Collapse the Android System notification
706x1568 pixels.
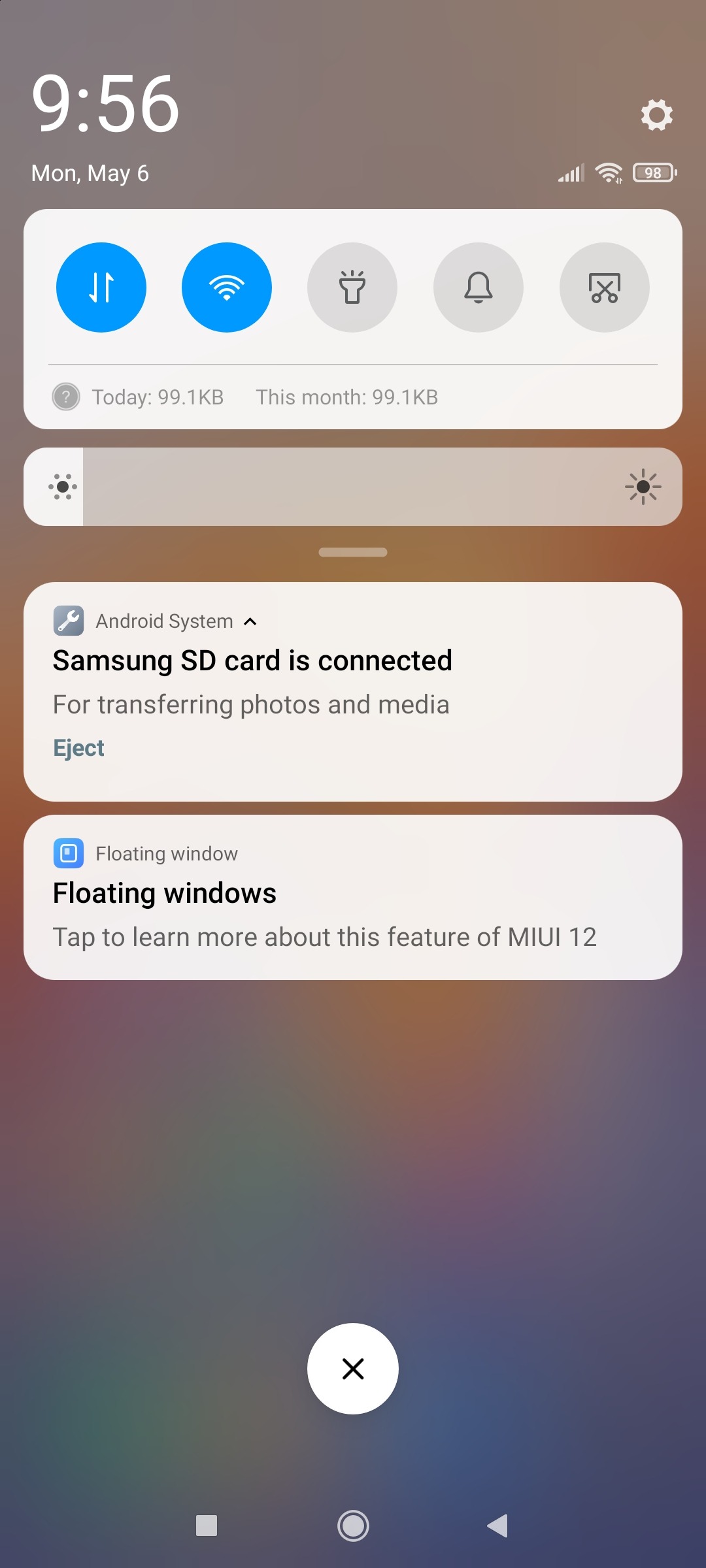pos(250,621)
